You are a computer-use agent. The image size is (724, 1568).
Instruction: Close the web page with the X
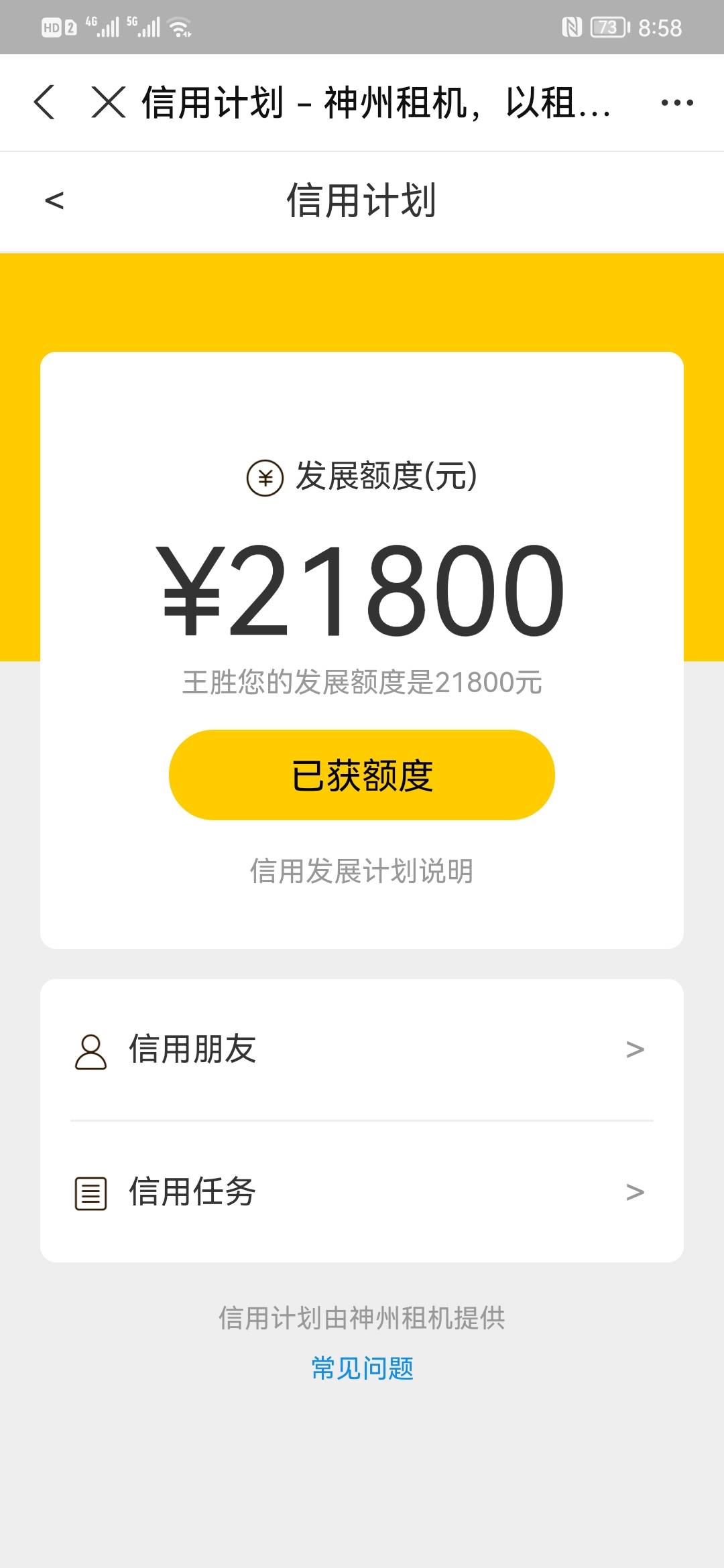click(109, 103)
